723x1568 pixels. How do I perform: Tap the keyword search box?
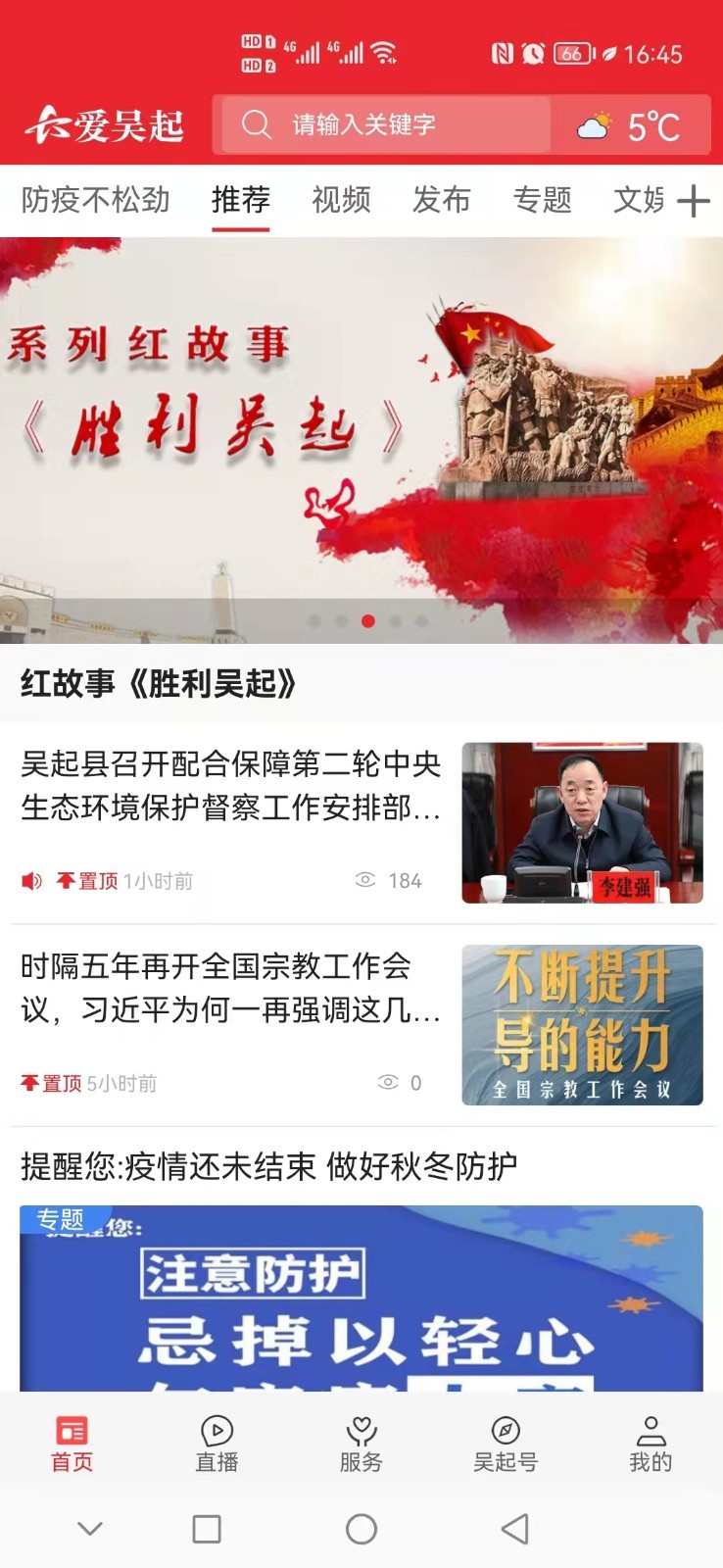coord(384,124)
